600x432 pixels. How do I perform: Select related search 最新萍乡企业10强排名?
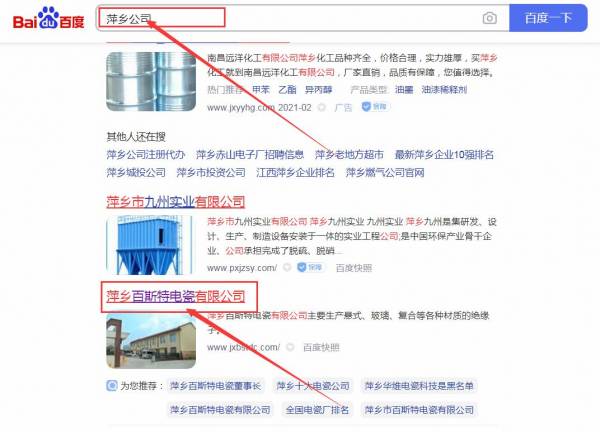point(443,154)
